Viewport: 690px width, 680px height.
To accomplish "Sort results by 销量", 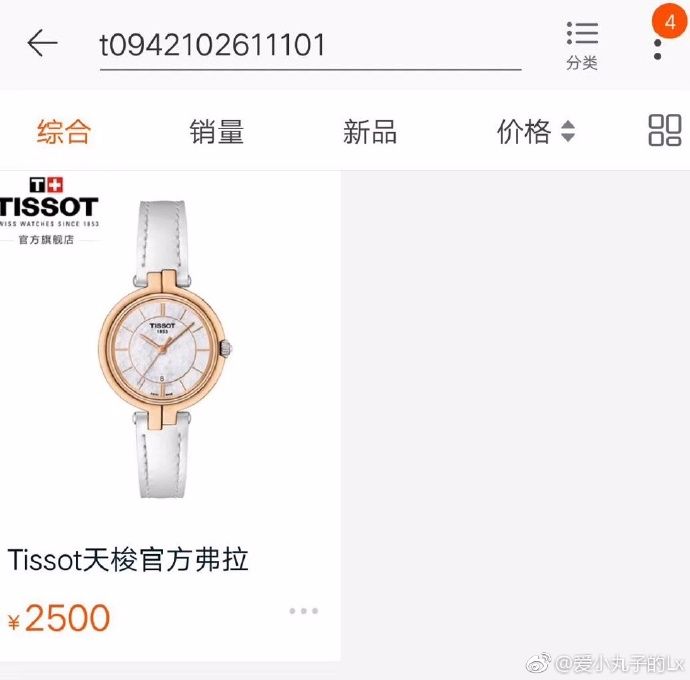I will coord(217,131).
